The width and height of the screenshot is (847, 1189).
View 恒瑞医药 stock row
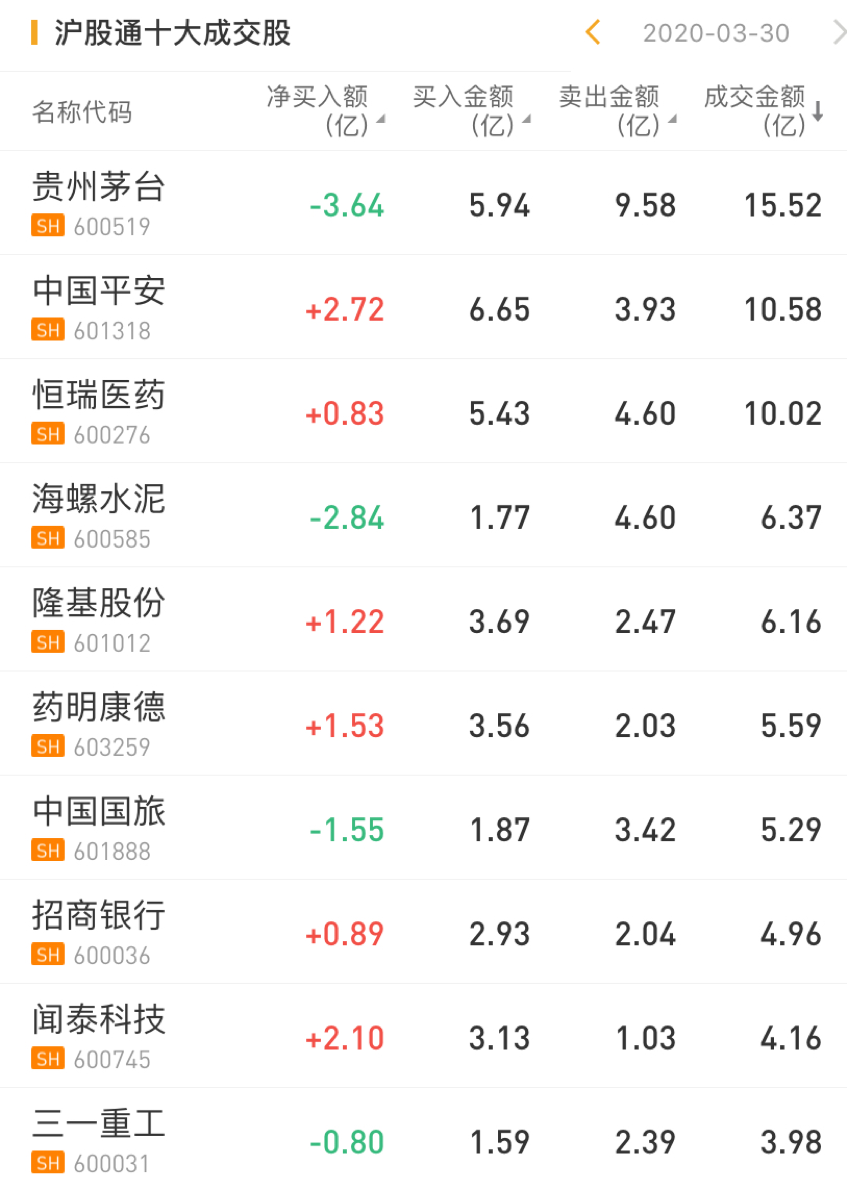click(x=98, y=411)
